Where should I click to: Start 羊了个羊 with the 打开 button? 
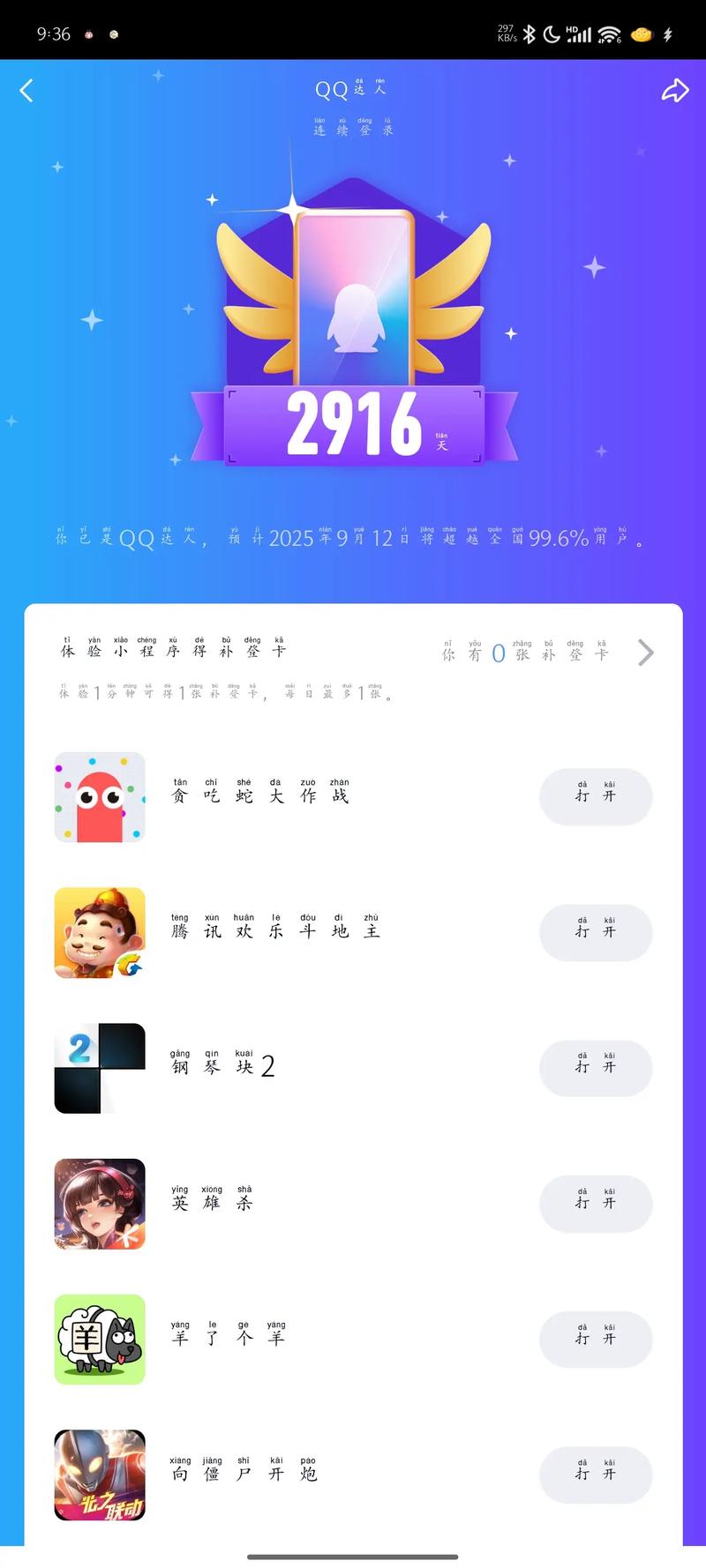tap(596, 1340)
